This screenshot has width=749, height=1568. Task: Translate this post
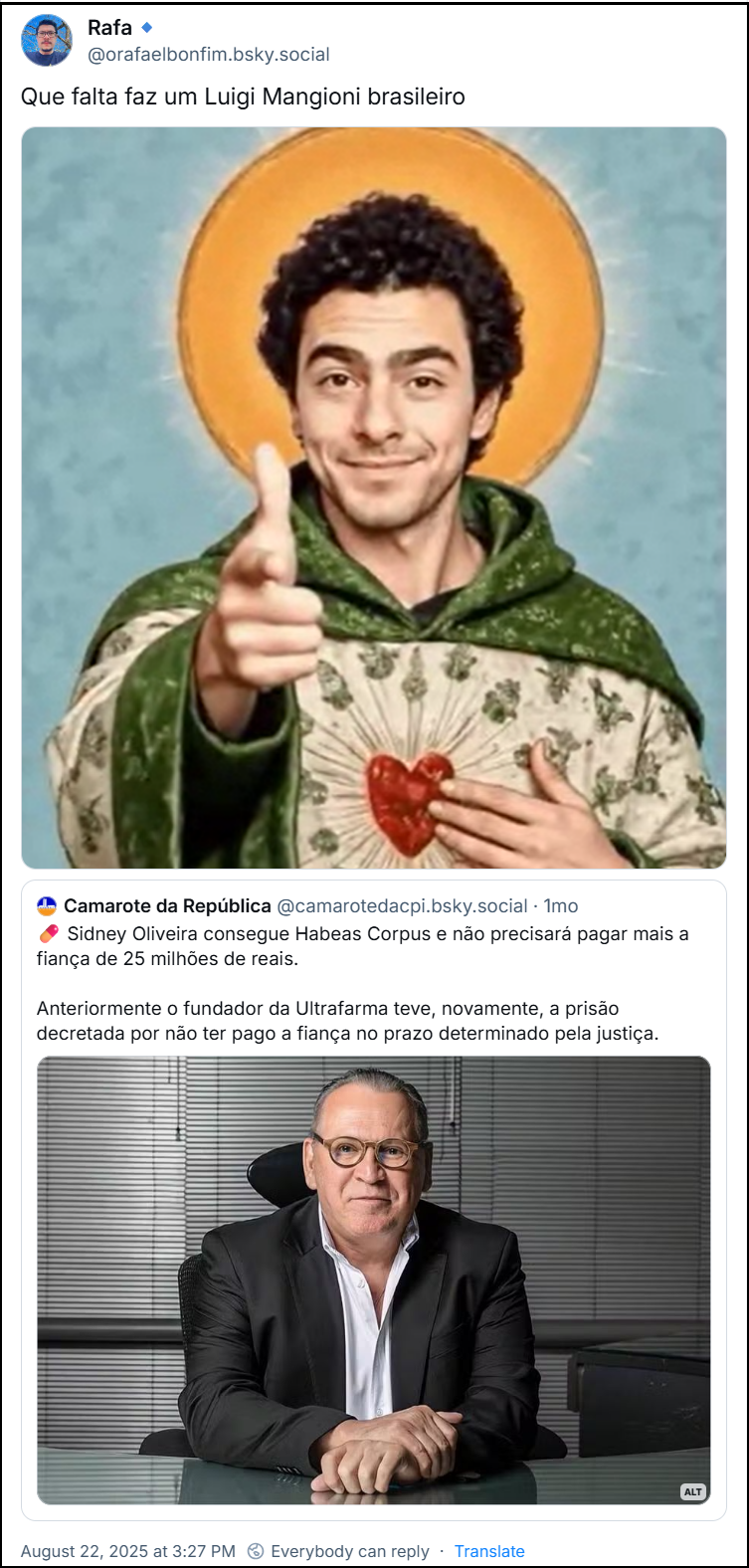(488, 1551)
